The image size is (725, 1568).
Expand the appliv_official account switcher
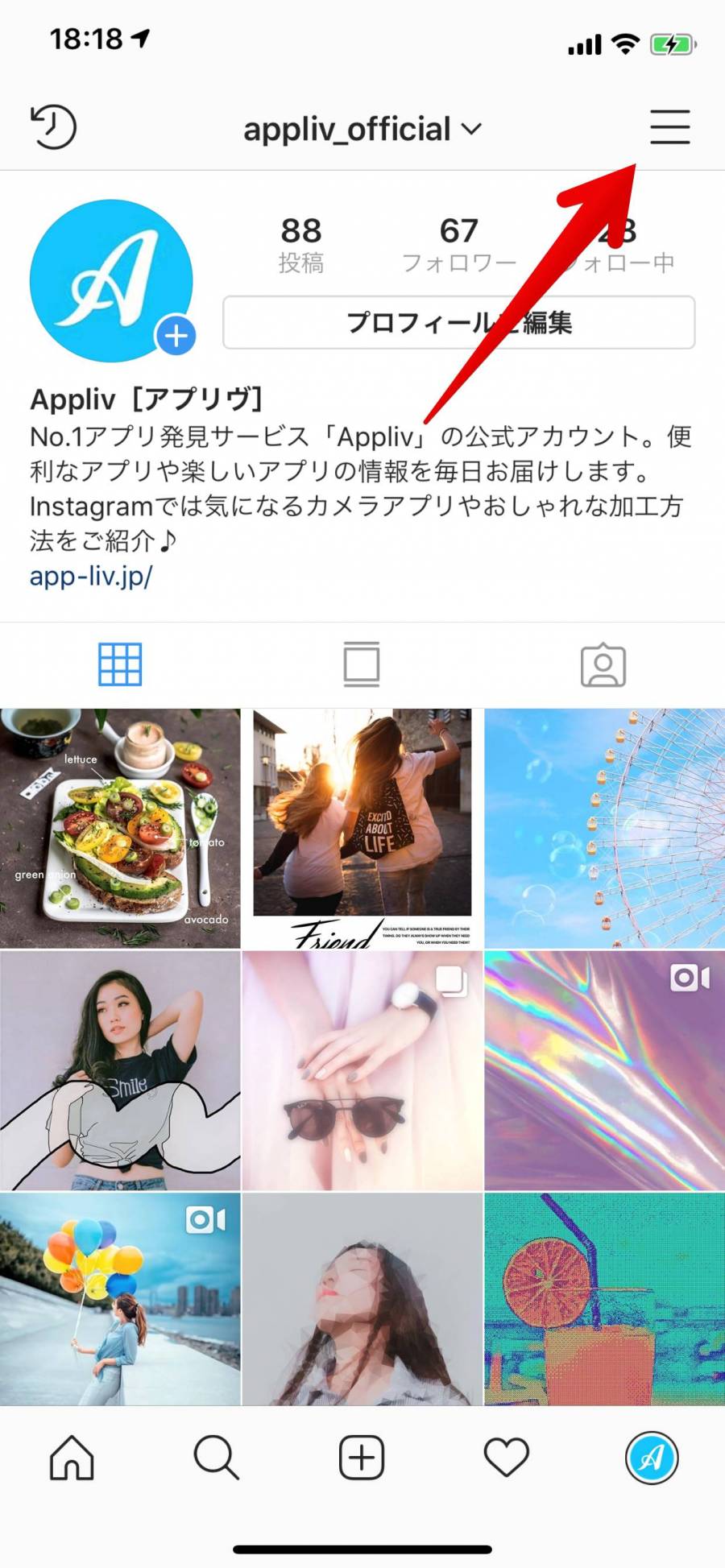[x=362, y=129]
